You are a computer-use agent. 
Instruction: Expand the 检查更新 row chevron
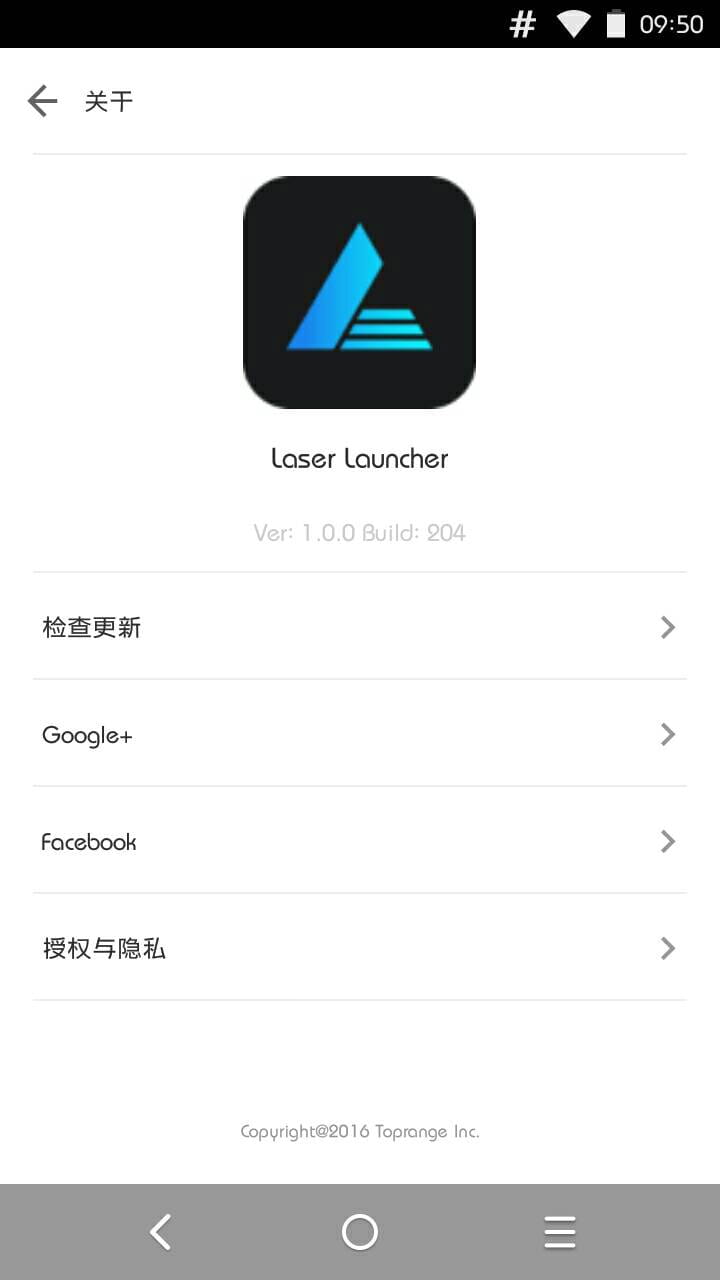(x=667, y=627)
